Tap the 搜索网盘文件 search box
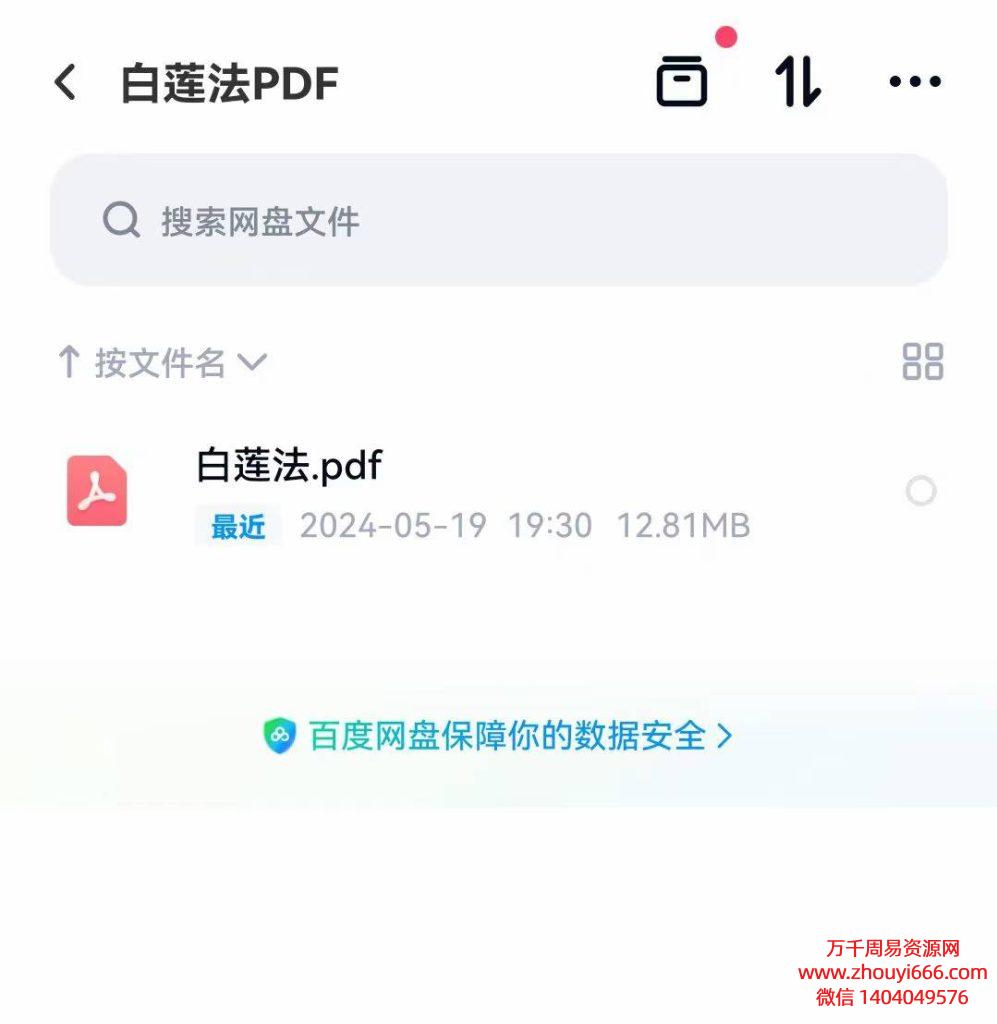The height and width of the screenshot is (1024, 997). point(498,221)
